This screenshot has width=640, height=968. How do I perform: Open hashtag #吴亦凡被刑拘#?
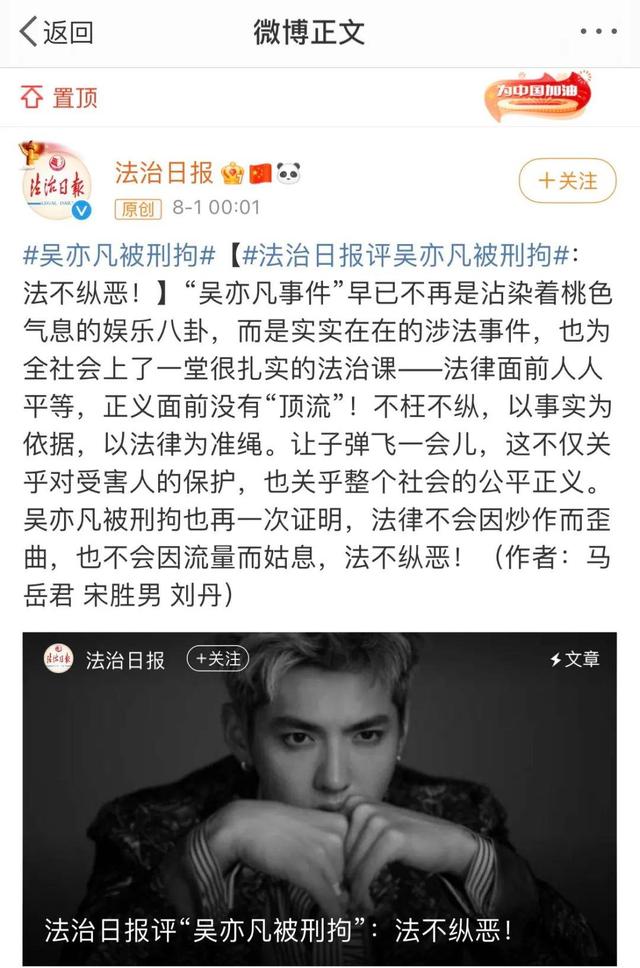tap(118, 254)
